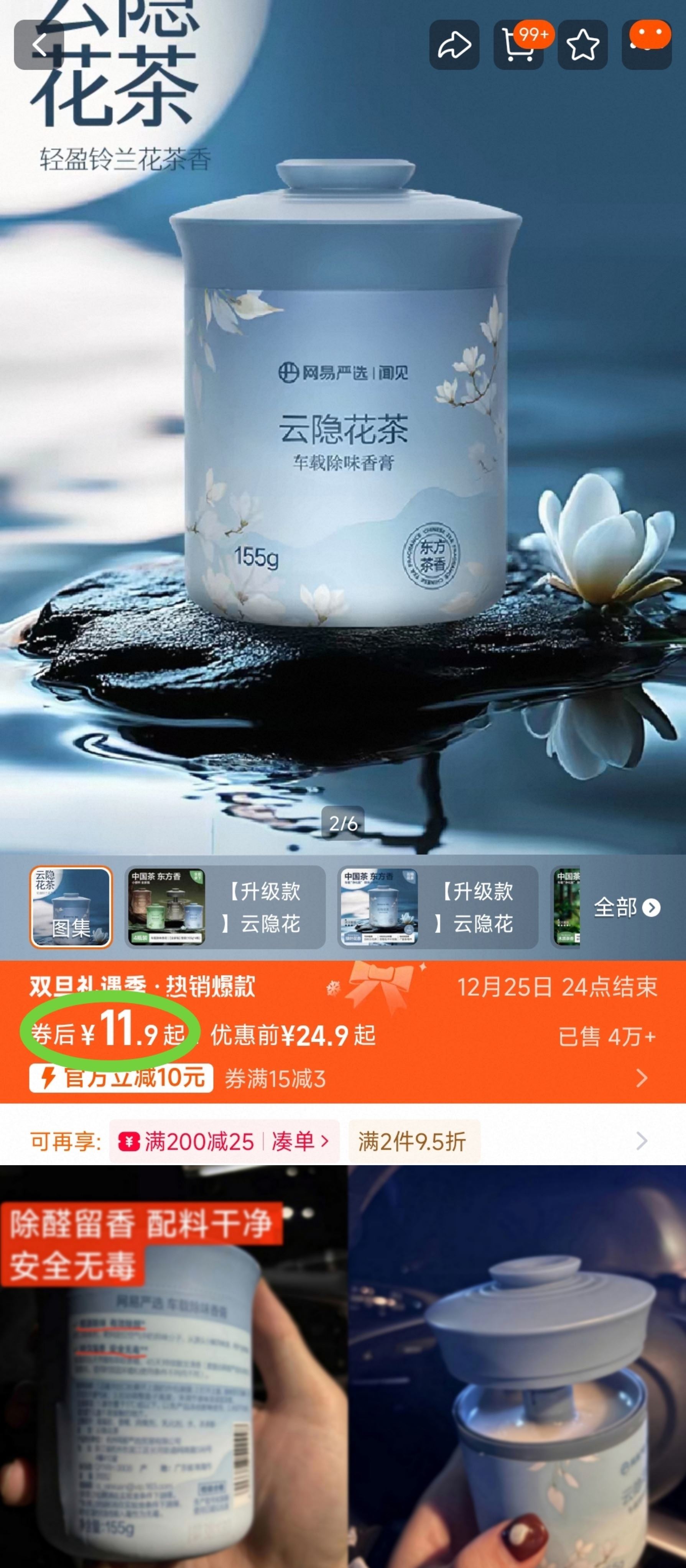Choose the second 【升级款】云隐花 variant

click(x=438, y=906)
